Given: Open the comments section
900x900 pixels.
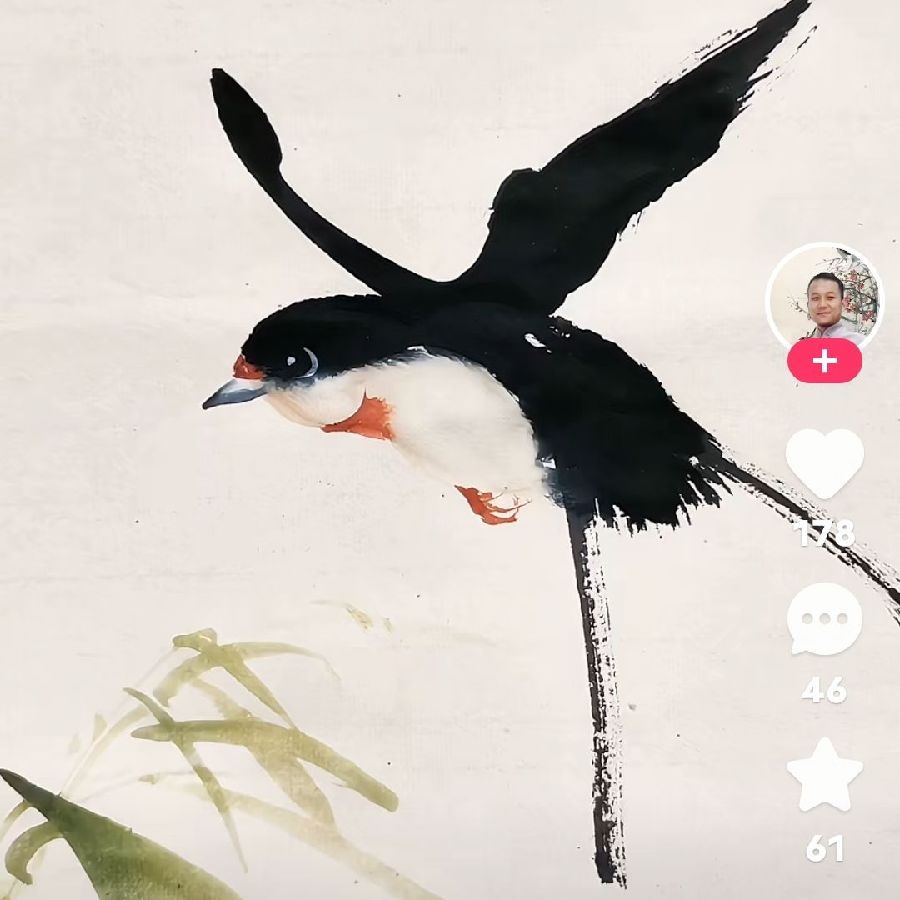Looking at the screenshot, I should pyautogui.click(x=824, y=619).
